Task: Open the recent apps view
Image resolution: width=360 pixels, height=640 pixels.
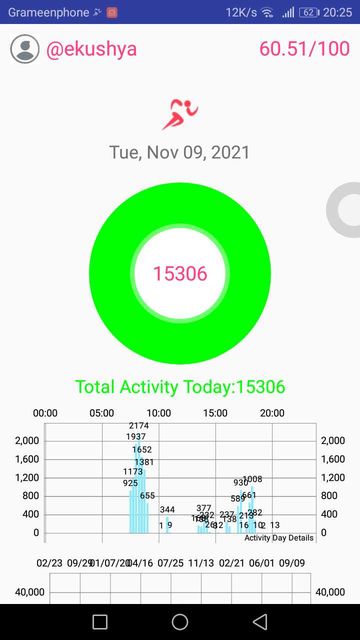Action: [100, 622]
